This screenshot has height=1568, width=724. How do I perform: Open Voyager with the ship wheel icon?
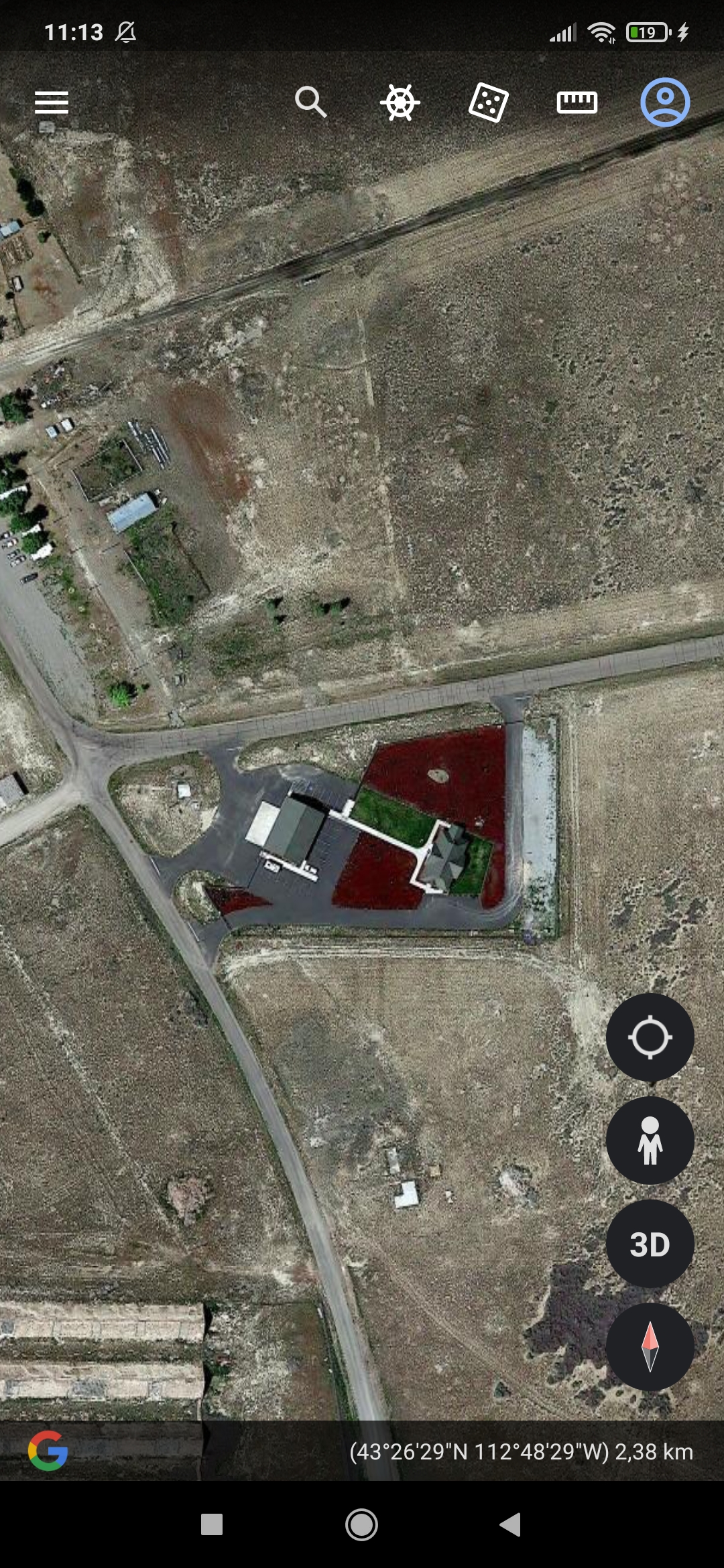tap(400, 102)
